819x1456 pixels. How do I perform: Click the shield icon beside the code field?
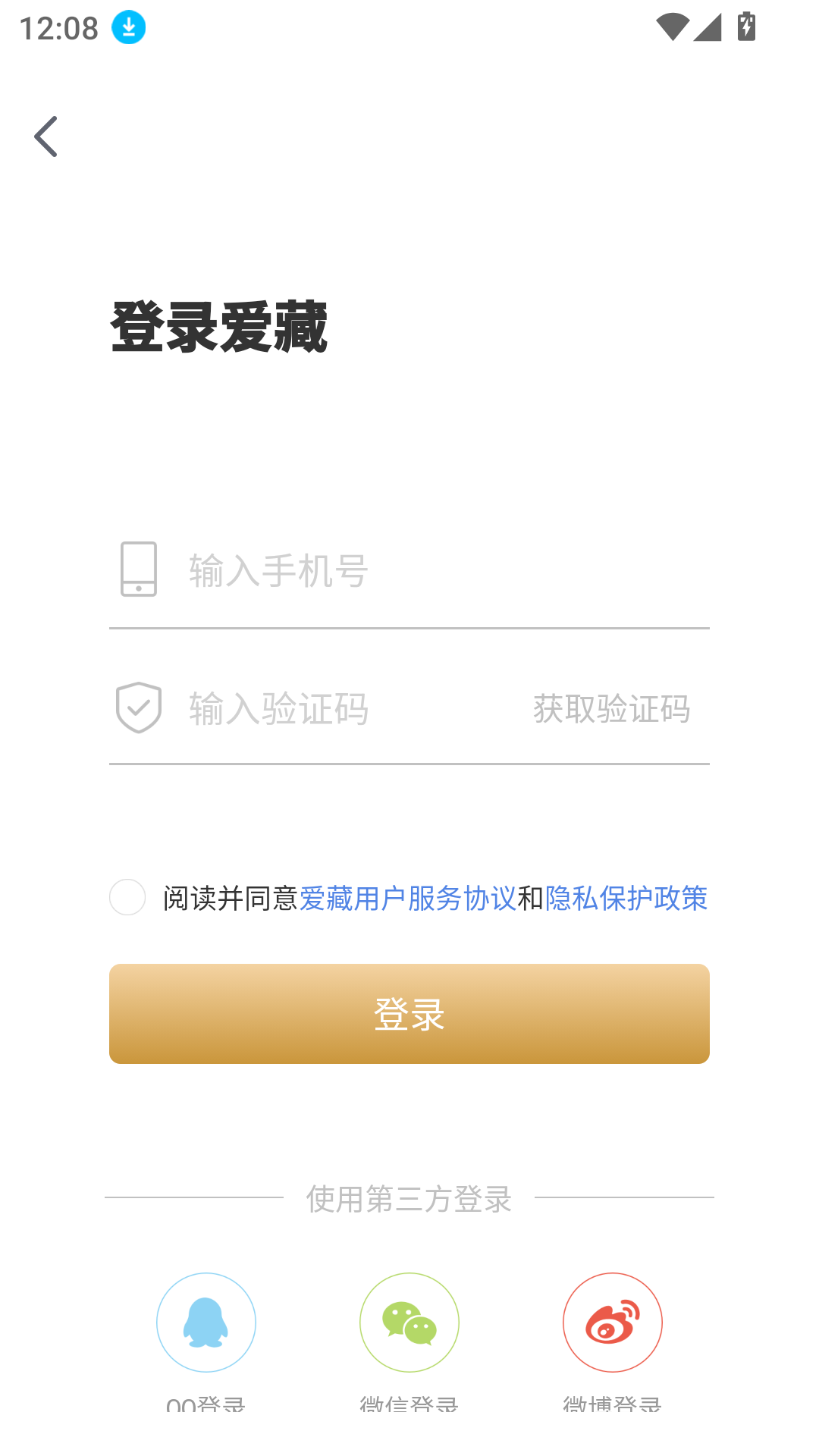click(139, 708)
